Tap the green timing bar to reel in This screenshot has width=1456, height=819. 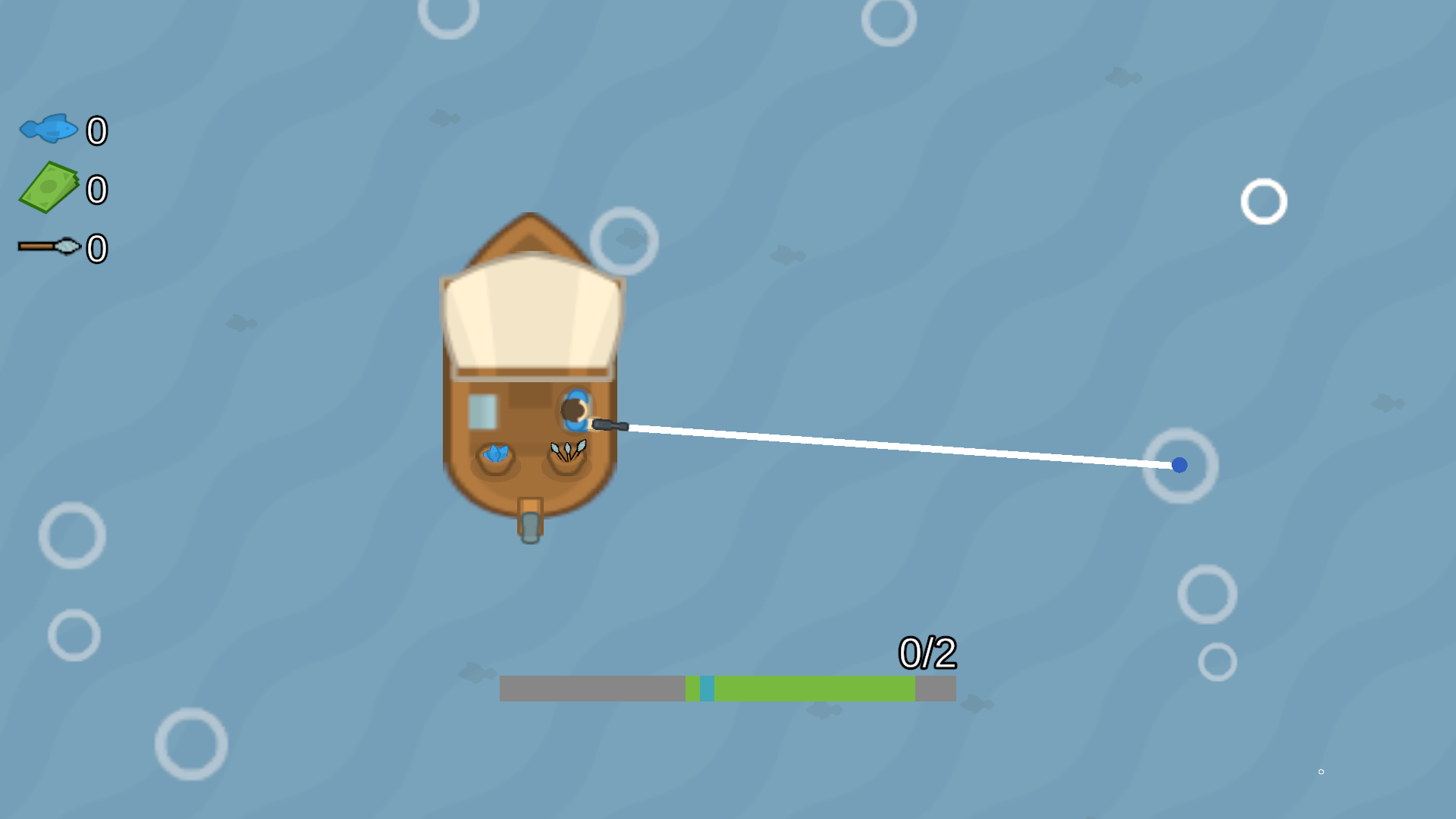(813, 689)
